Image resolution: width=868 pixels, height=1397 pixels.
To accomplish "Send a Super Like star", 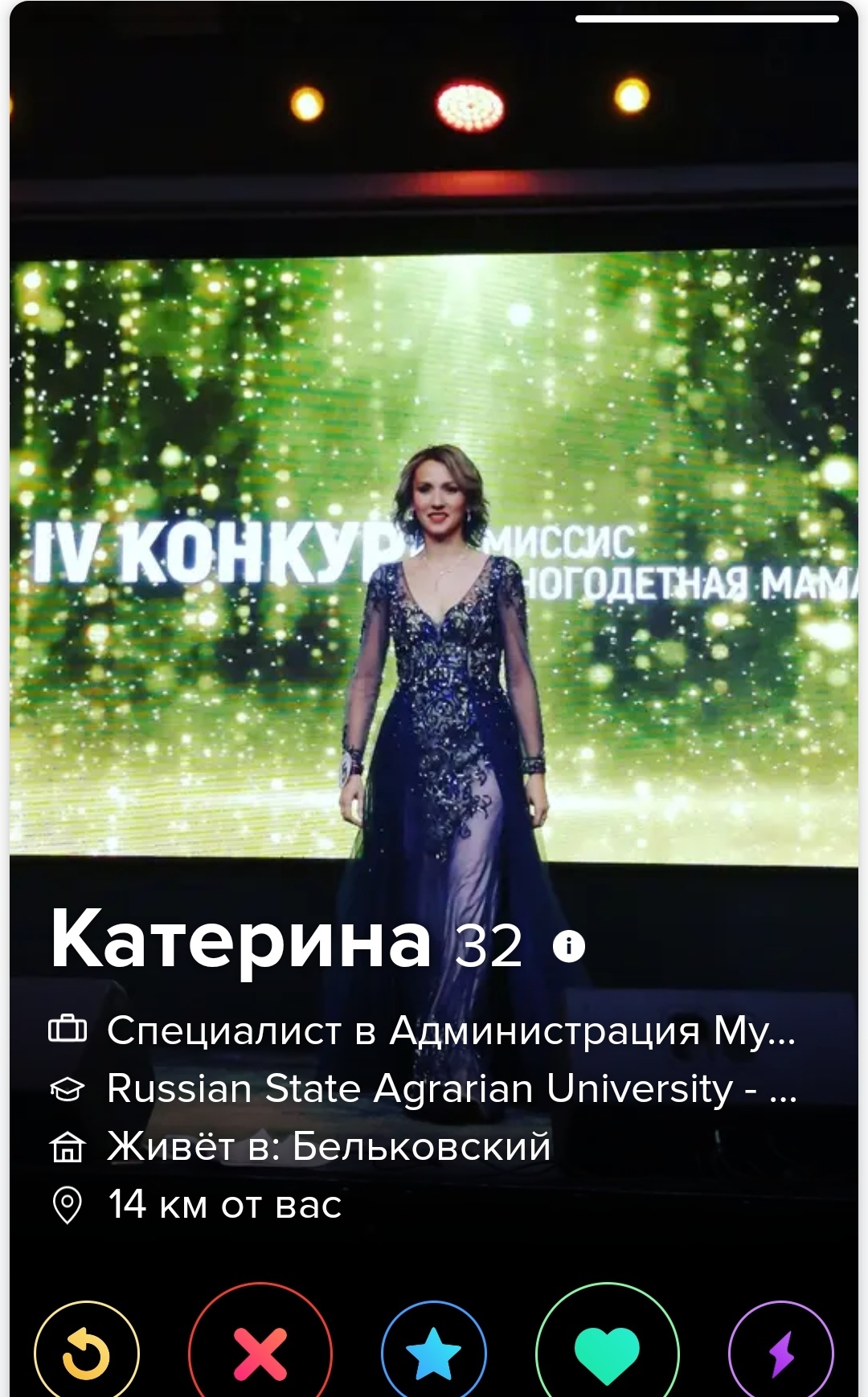I will (434, 1352).
